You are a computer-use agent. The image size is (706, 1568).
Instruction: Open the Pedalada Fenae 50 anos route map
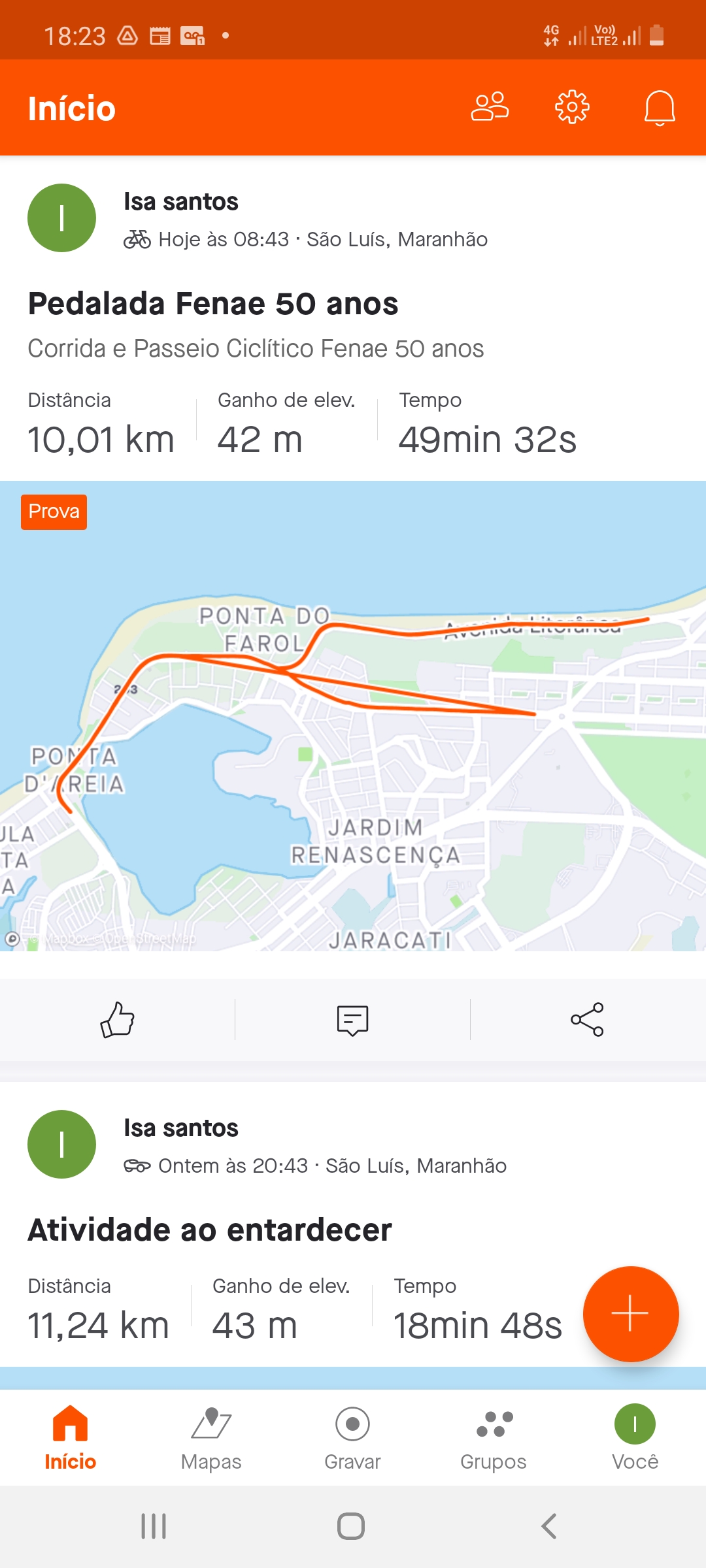353,716
